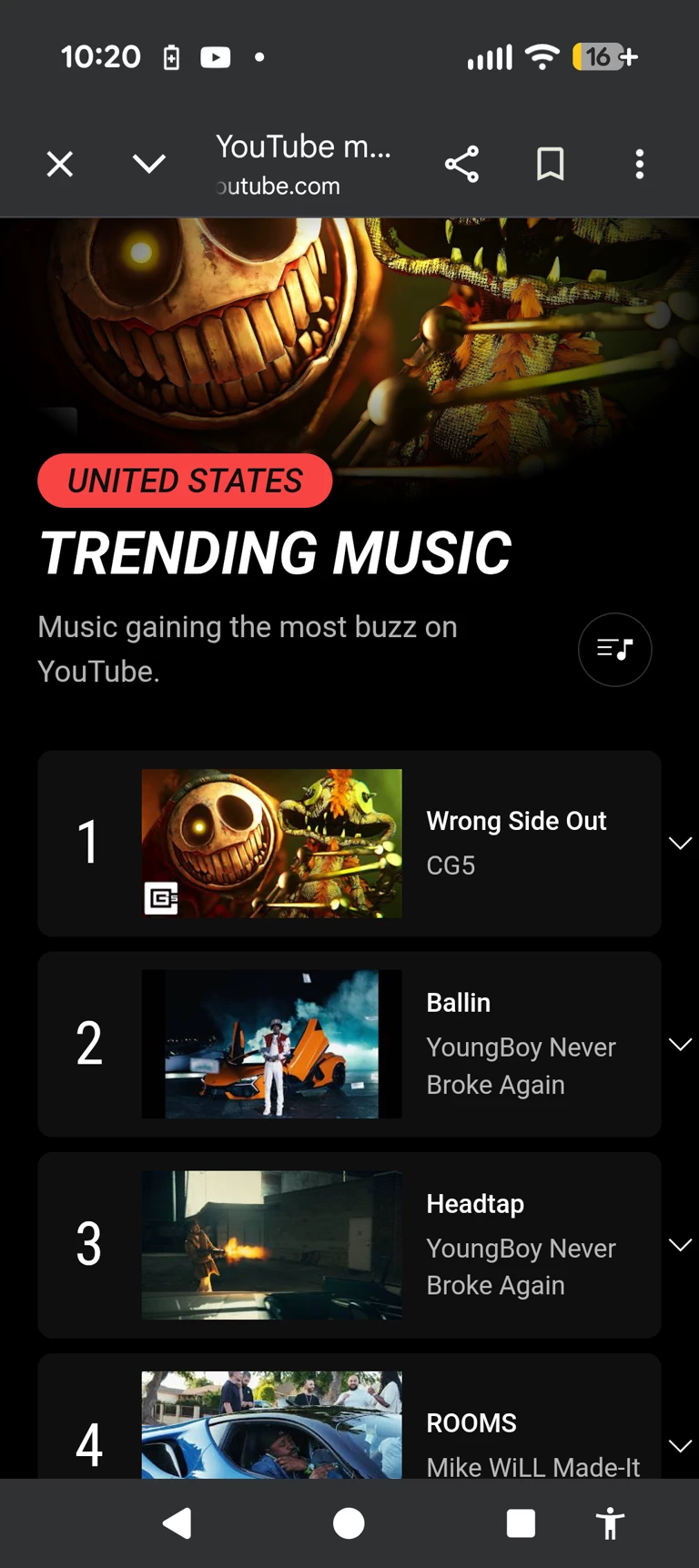Image resolution: width=699 pixels, height=1568 pixels.
Task: Open the accessibility shortcut button
Action: (610, 1523)
